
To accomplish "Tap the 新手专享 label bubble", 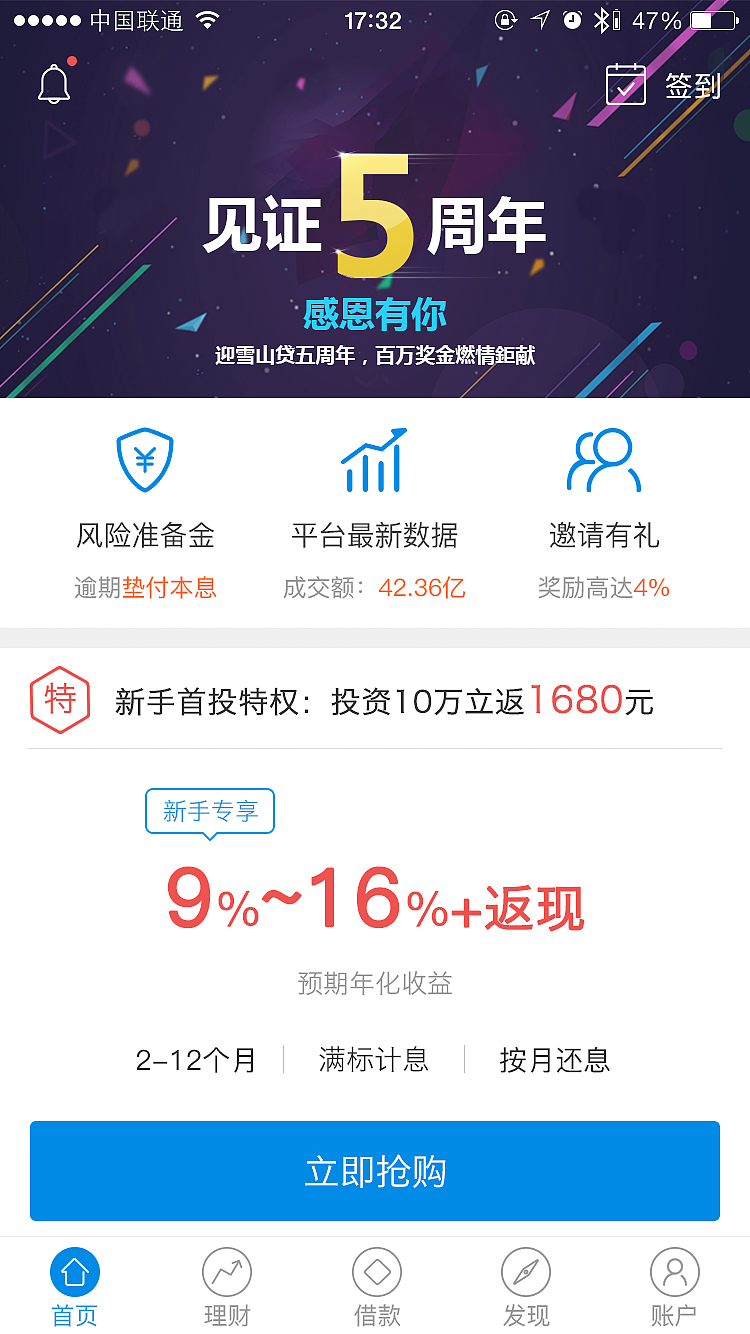I will (x=209, y=811).
